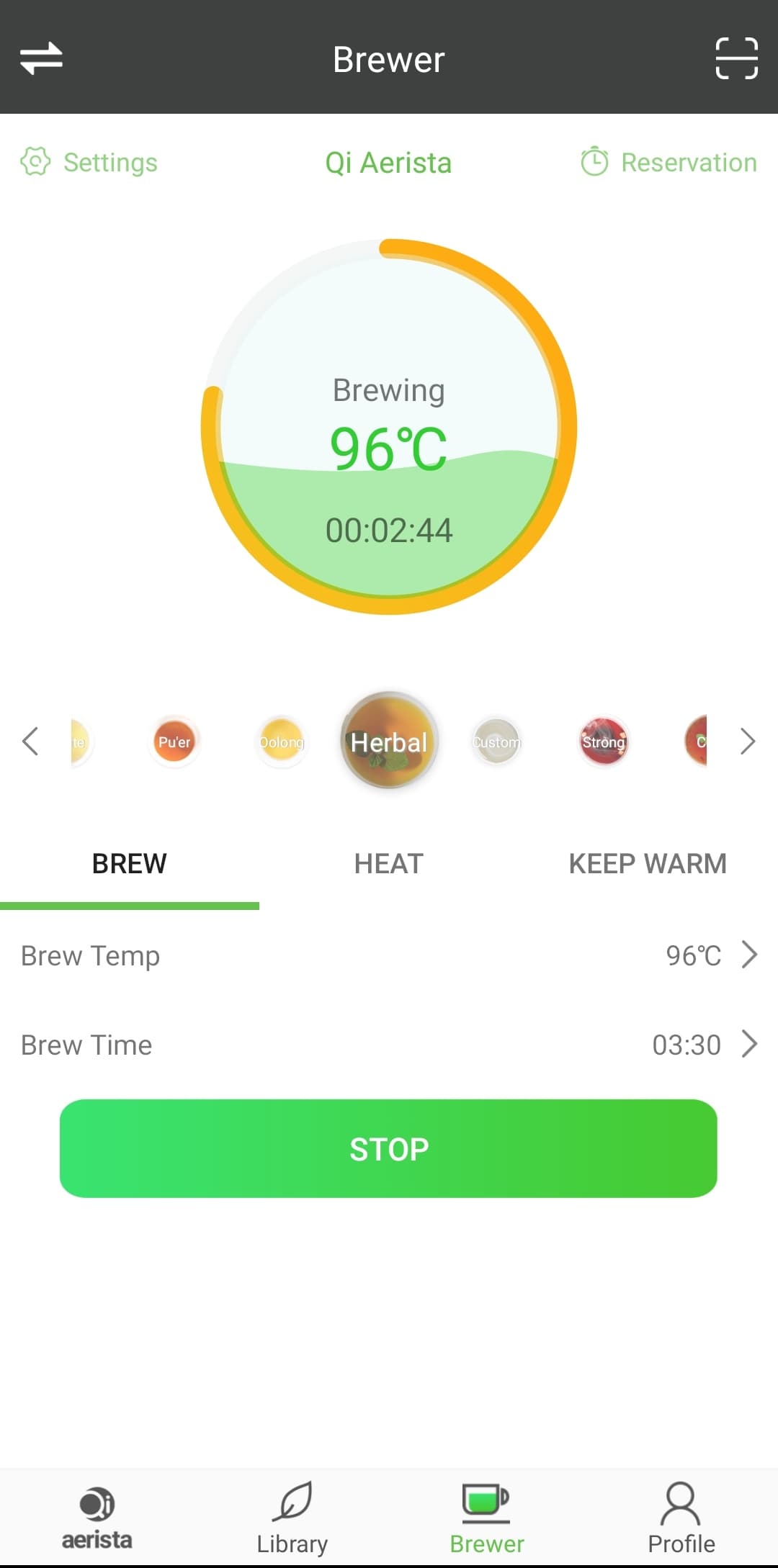Select the BREW tab
The width and height of the screenshot is (778, 1568).
pyautogui.click(x=130, y=864)
